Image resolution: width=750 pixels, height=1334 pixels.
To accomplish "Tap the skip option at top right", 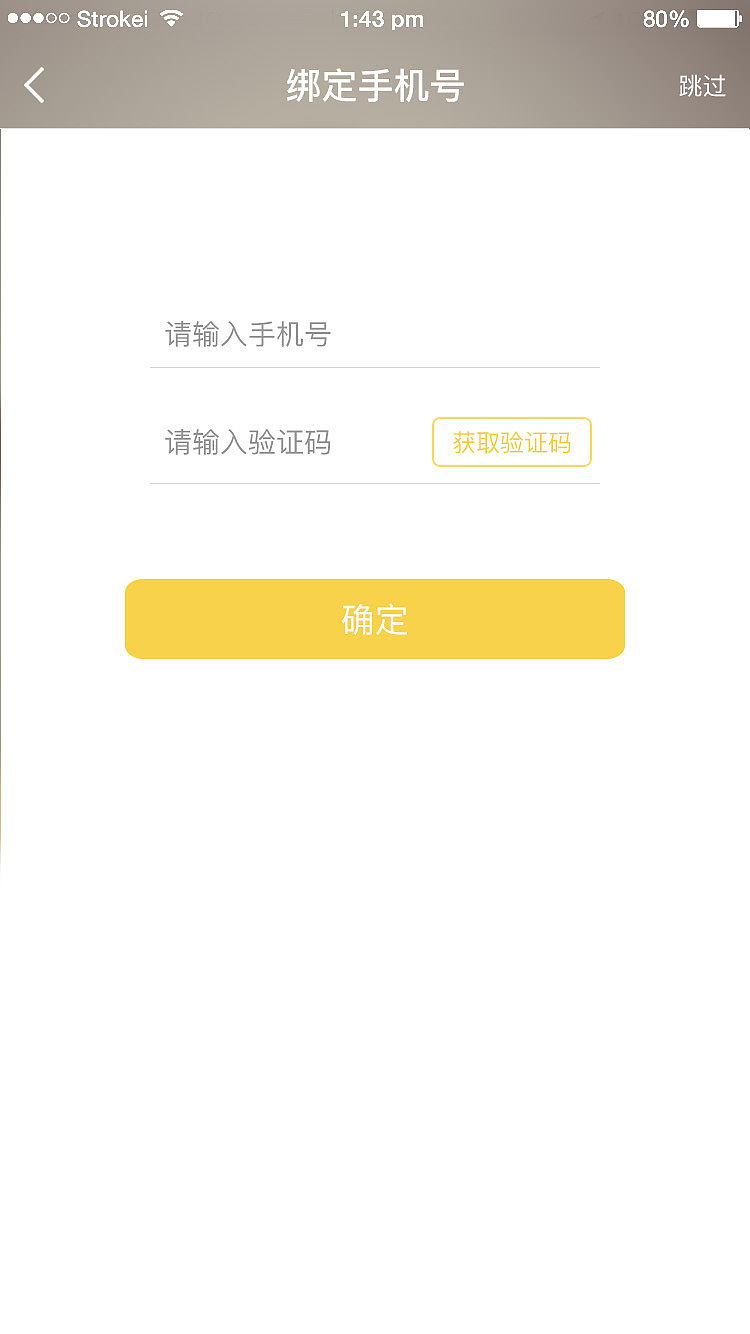I will point(704,86).
